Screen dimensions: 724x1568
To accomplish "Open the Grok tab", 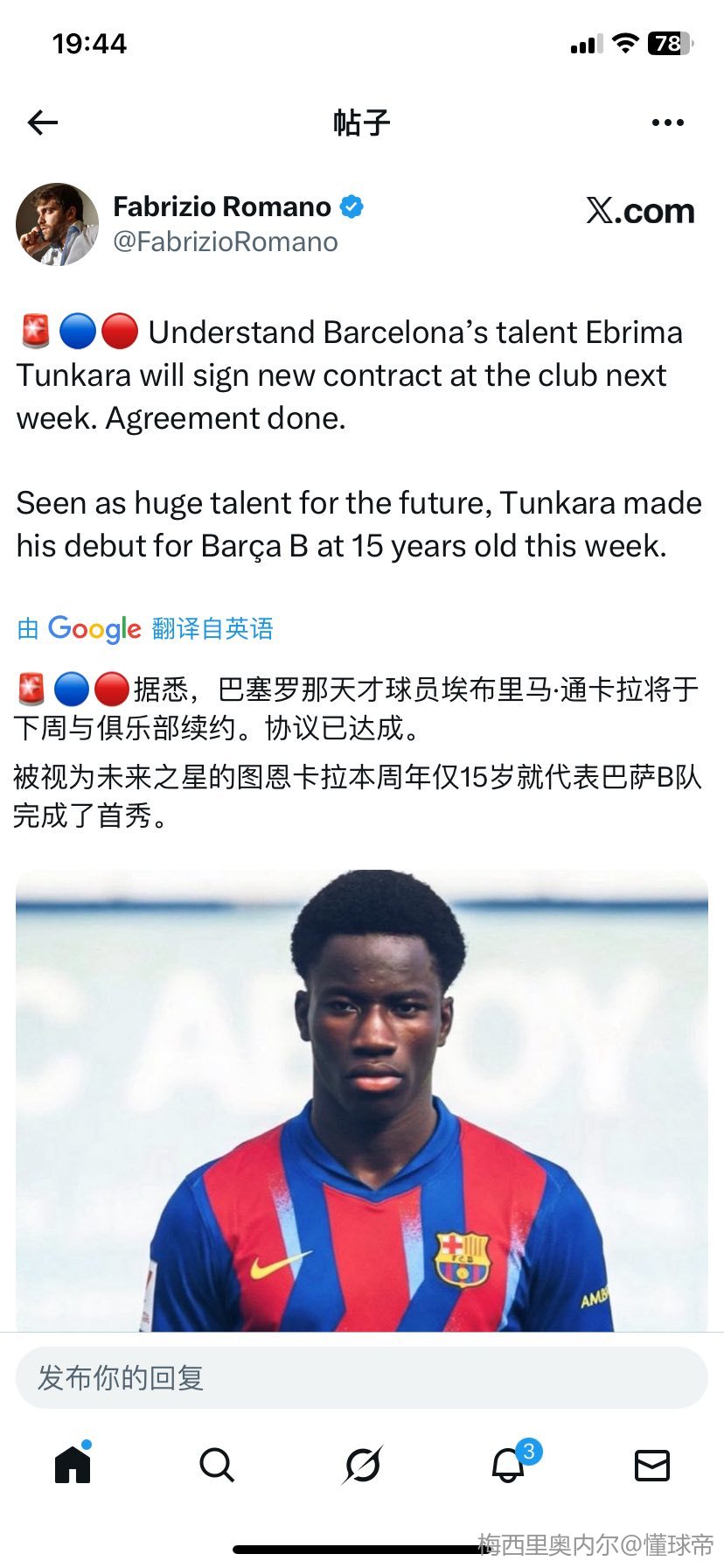I will (362, 1464).
